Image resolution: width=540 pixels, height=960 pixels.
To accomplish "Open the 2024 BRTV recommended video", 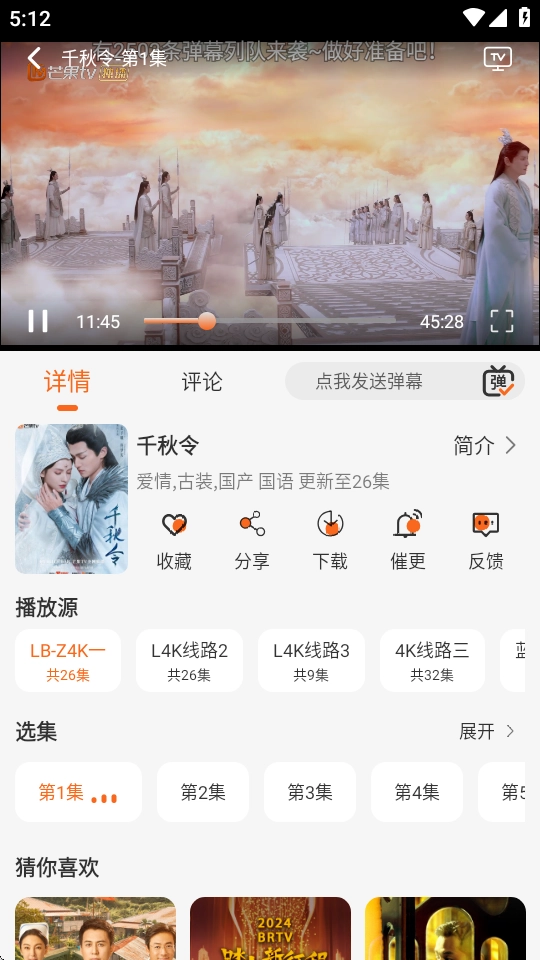I will point(270,928).
